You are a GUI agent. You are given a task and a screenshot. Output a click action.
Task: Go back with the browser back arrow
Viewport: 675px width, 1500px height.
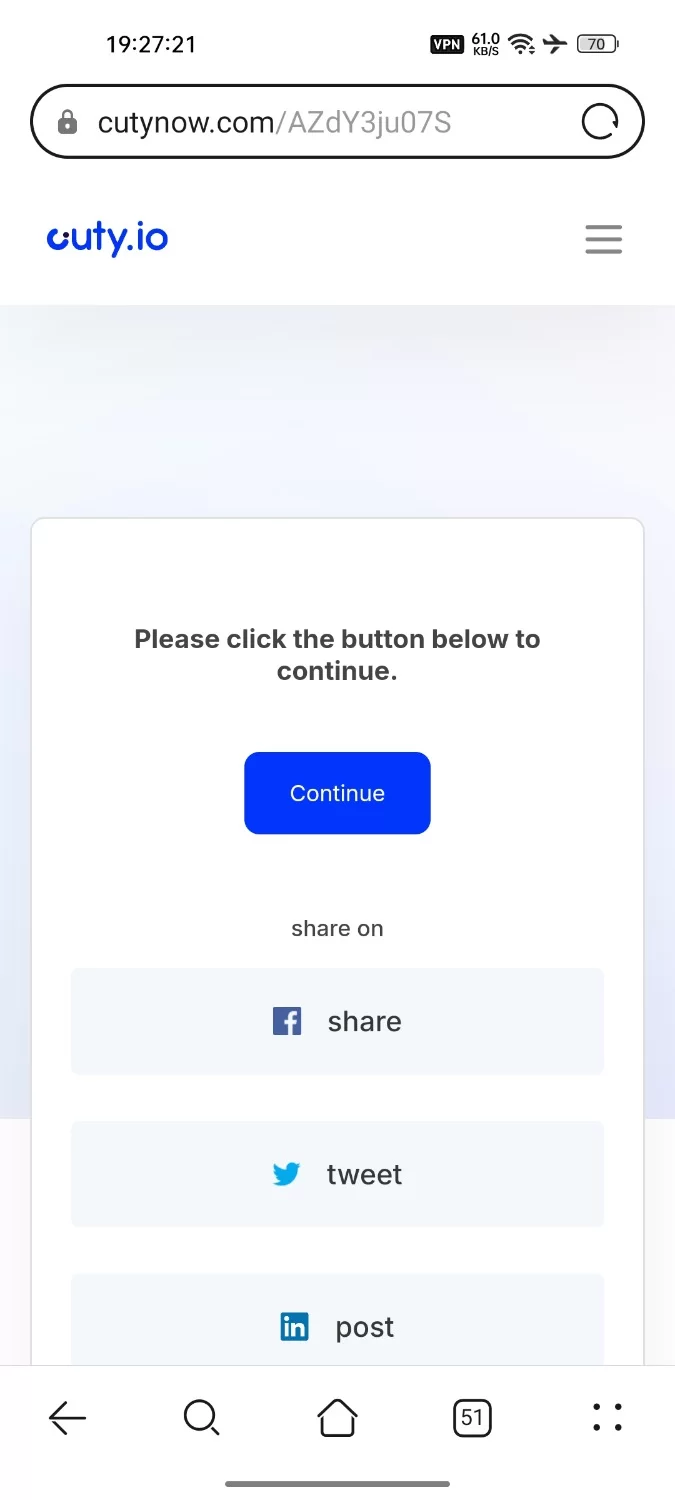pyautogui.click(x=67, y=1417)
